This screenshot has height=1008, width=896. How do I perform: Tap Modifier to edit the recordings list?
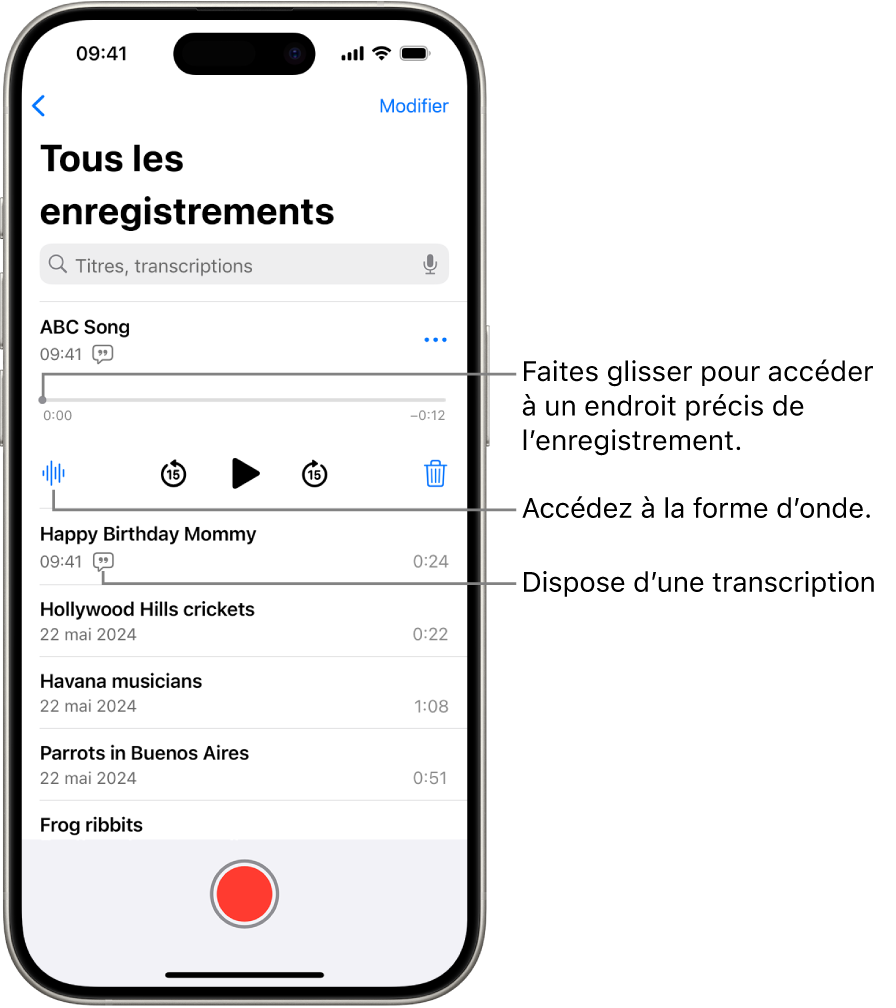tap(413, 106)
